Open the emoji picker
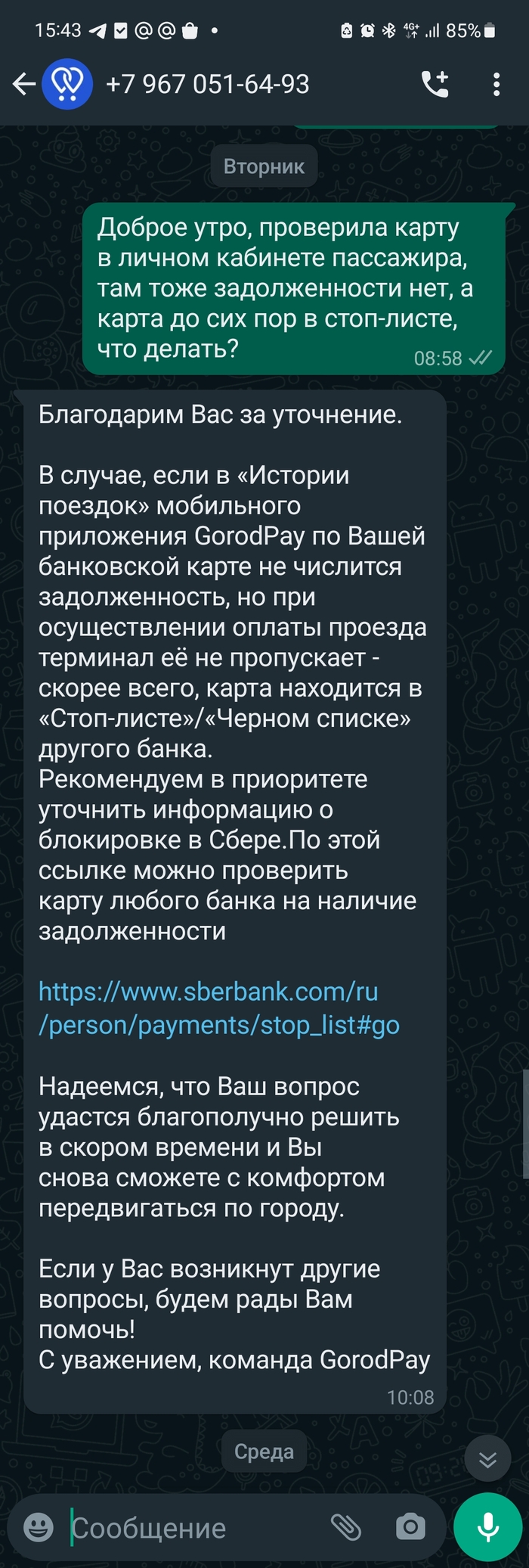The width and height of the screenshot is (529, 1568). (x=39, y=1527)
